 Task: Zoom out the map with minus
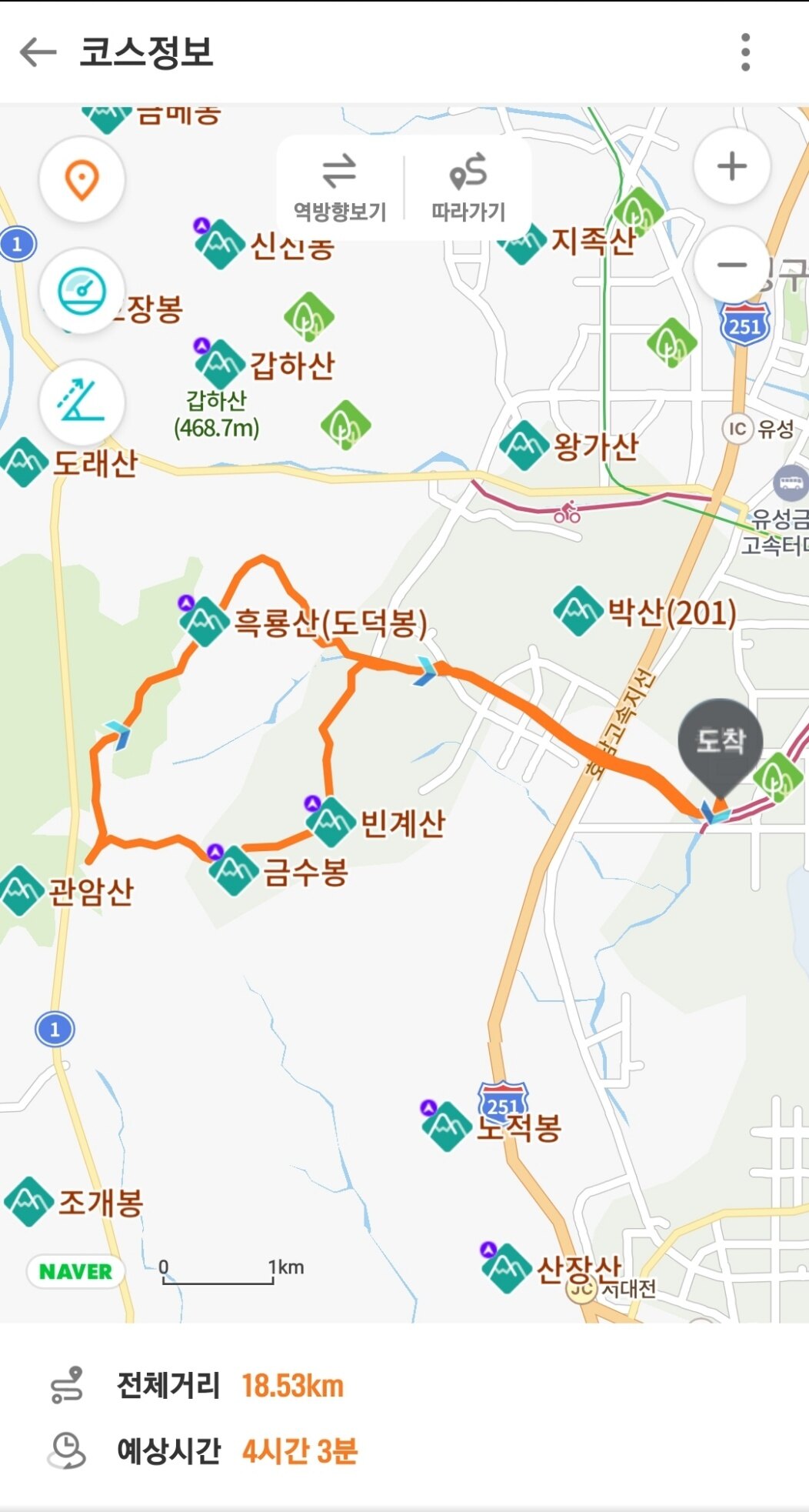731,265
